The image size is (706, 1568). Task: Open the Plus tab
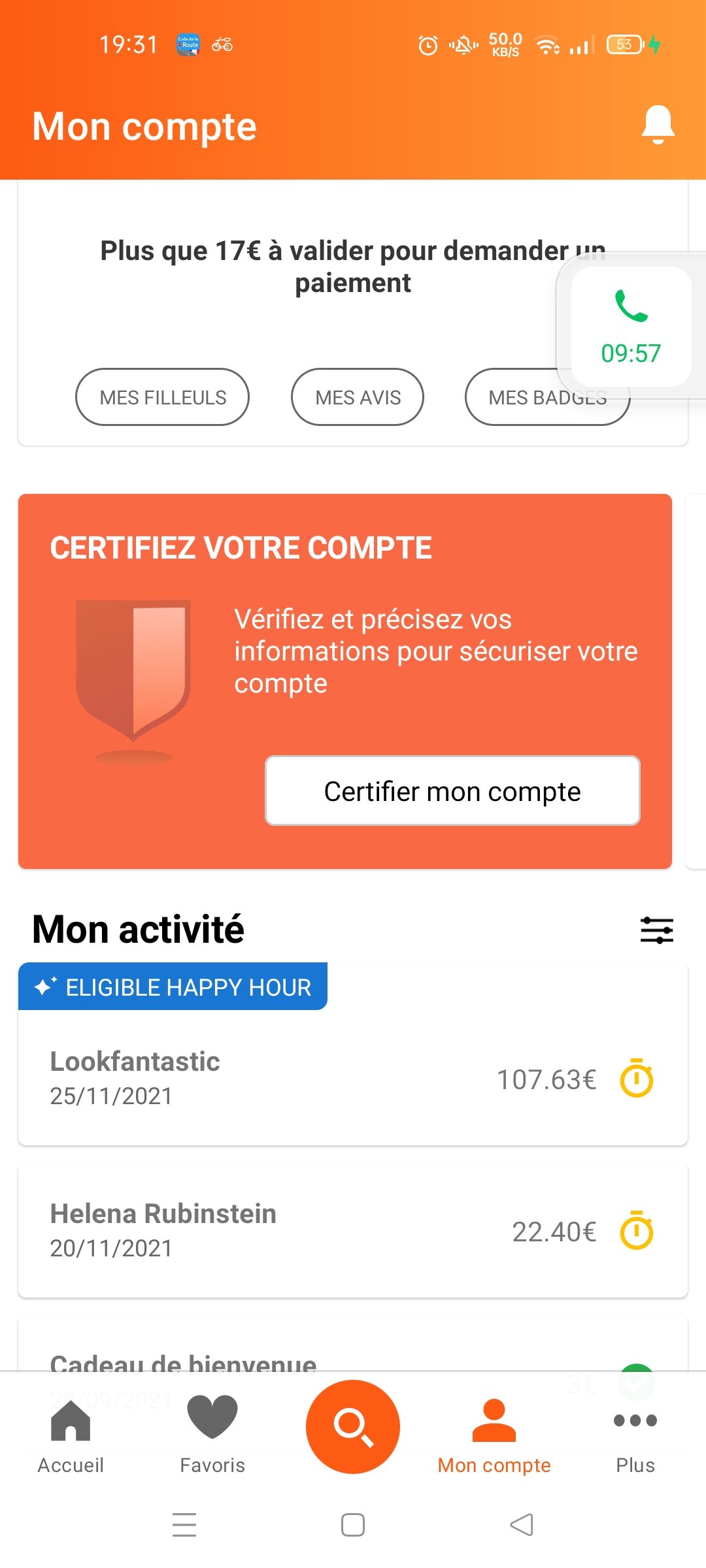point(635,1436)
